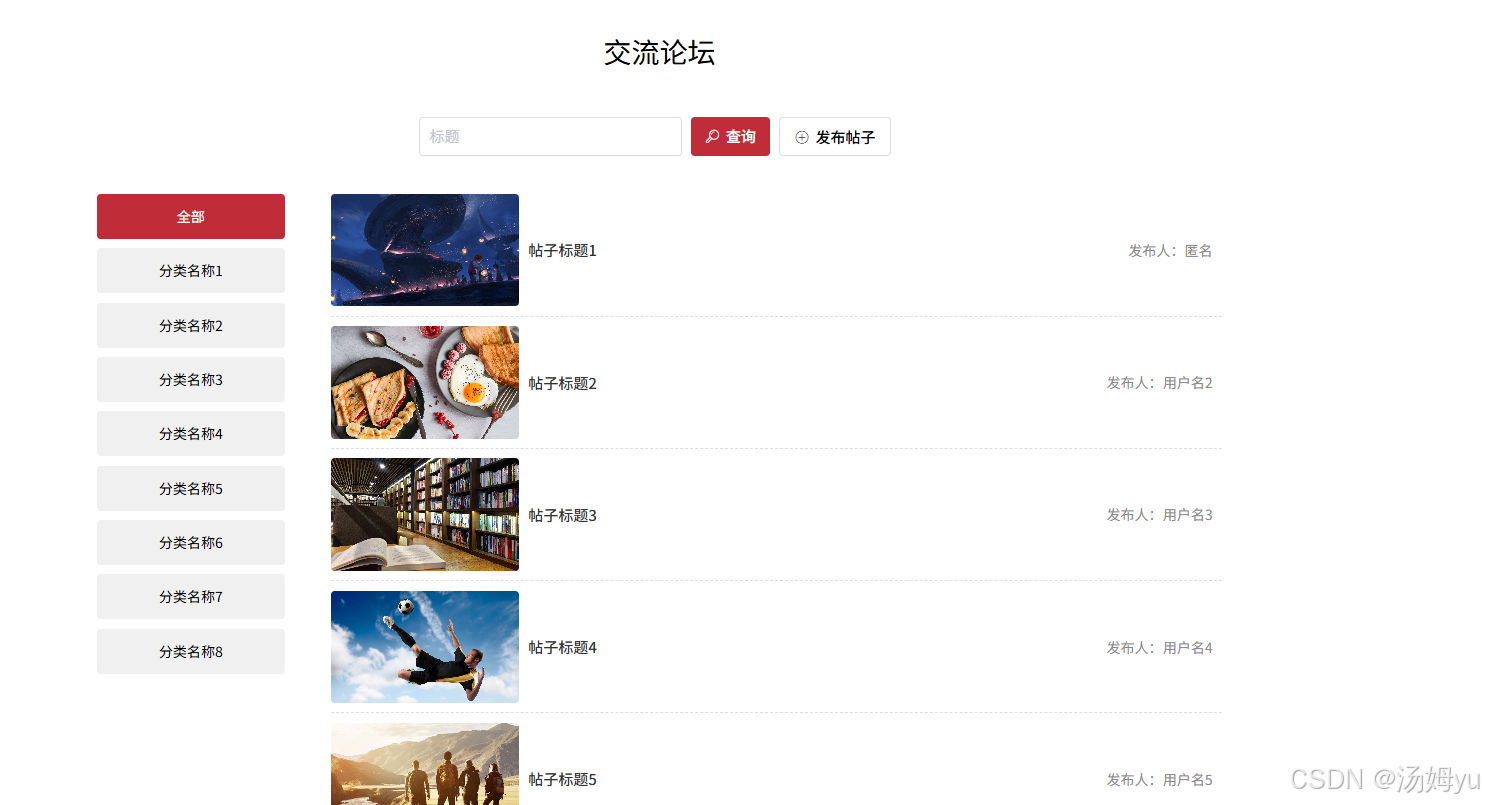Select the 全部 category filter

[191, 217]
